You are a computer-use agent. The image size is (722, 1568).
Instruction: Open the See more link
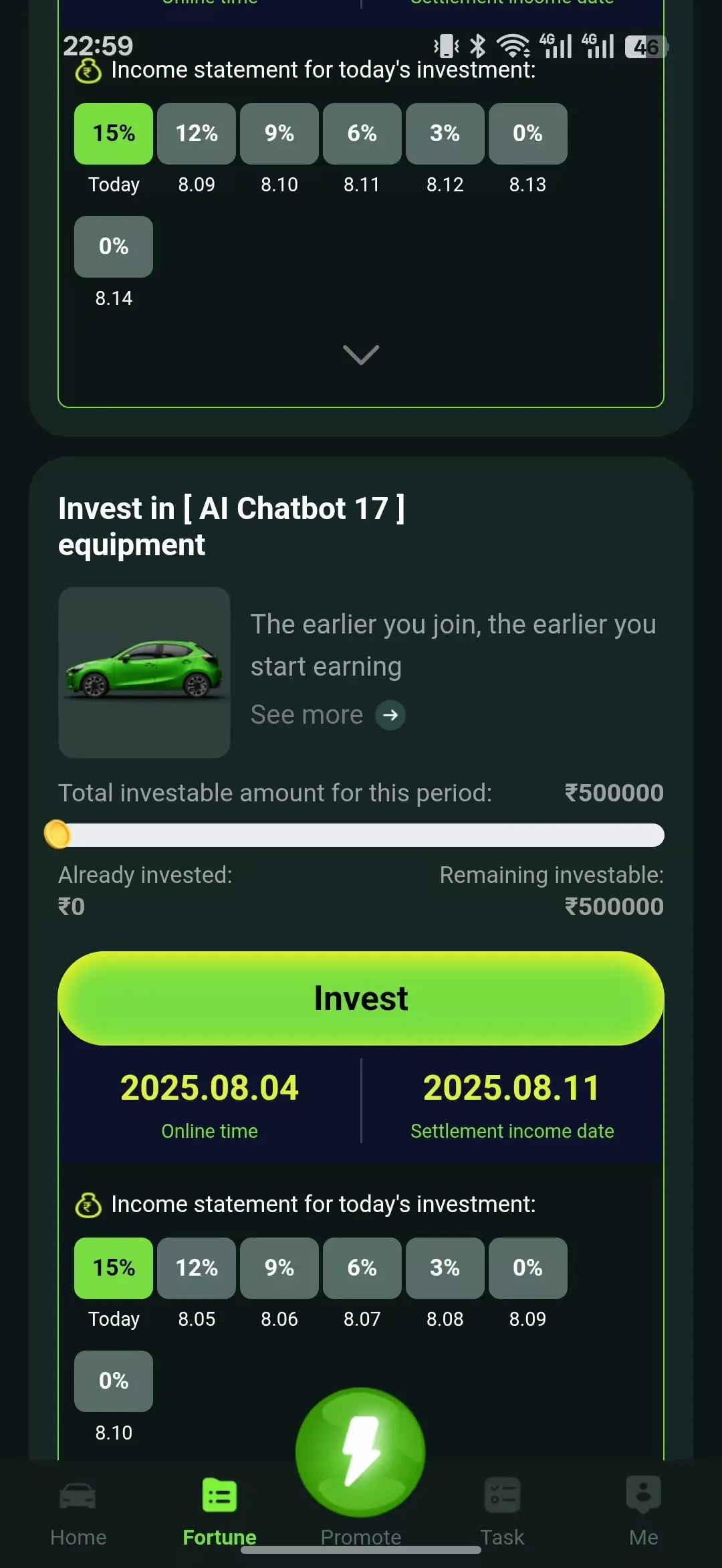click(308, 714)
